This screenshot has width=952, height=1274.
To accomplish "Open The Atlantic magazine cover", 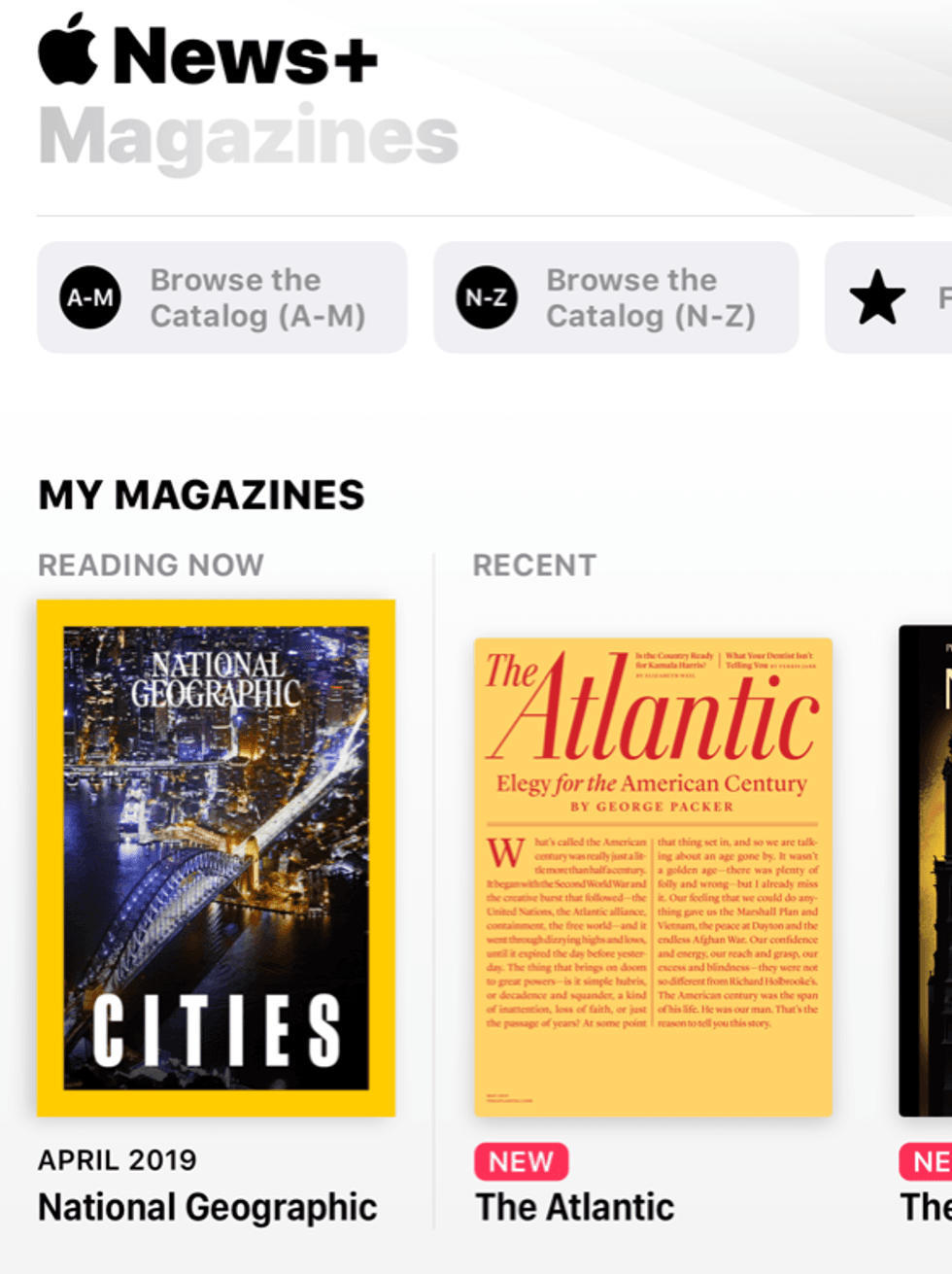I will coord(653,875).
